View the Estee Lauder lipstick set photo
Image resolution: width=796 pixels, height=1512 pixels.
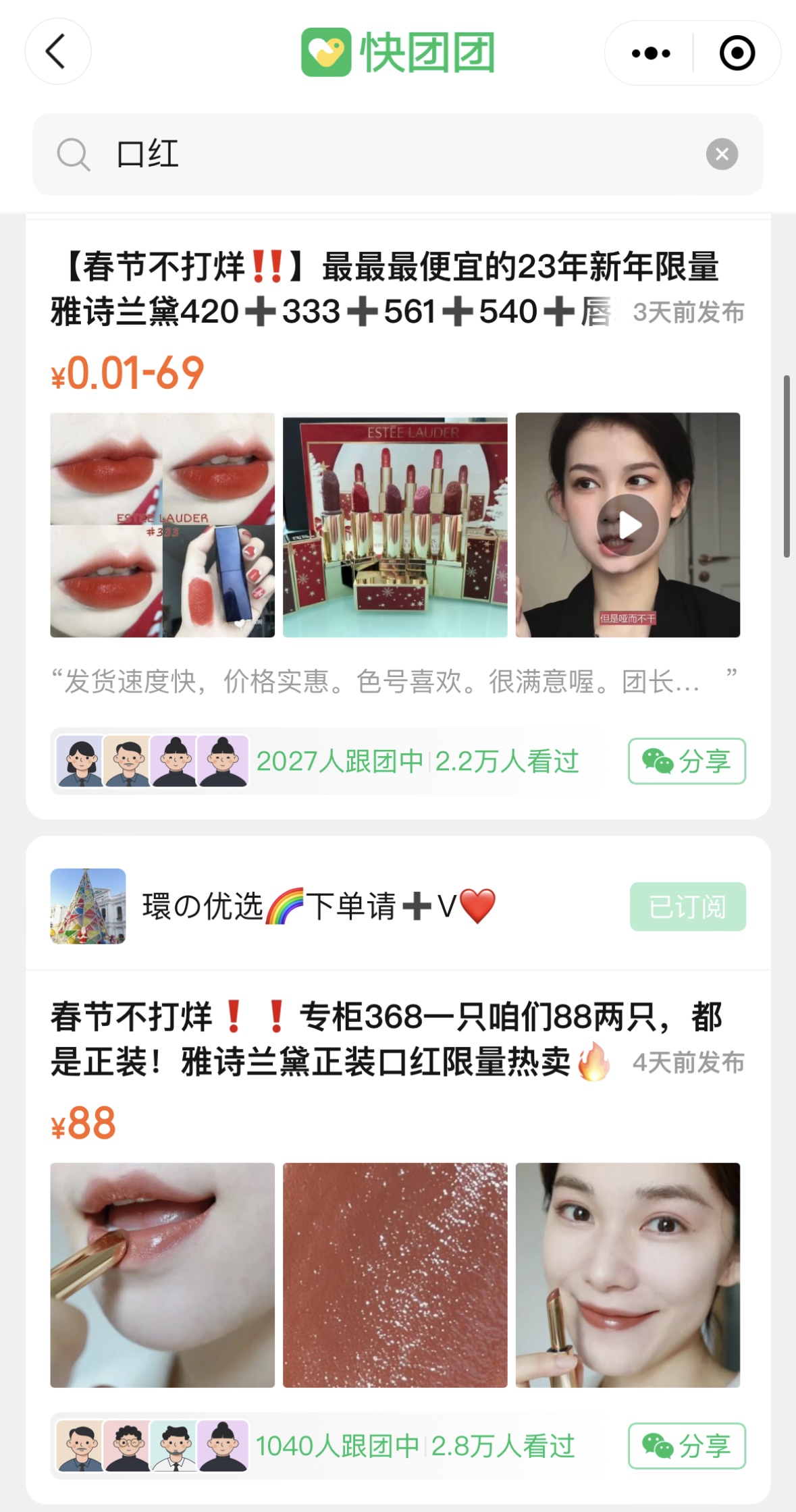(395, 525)
